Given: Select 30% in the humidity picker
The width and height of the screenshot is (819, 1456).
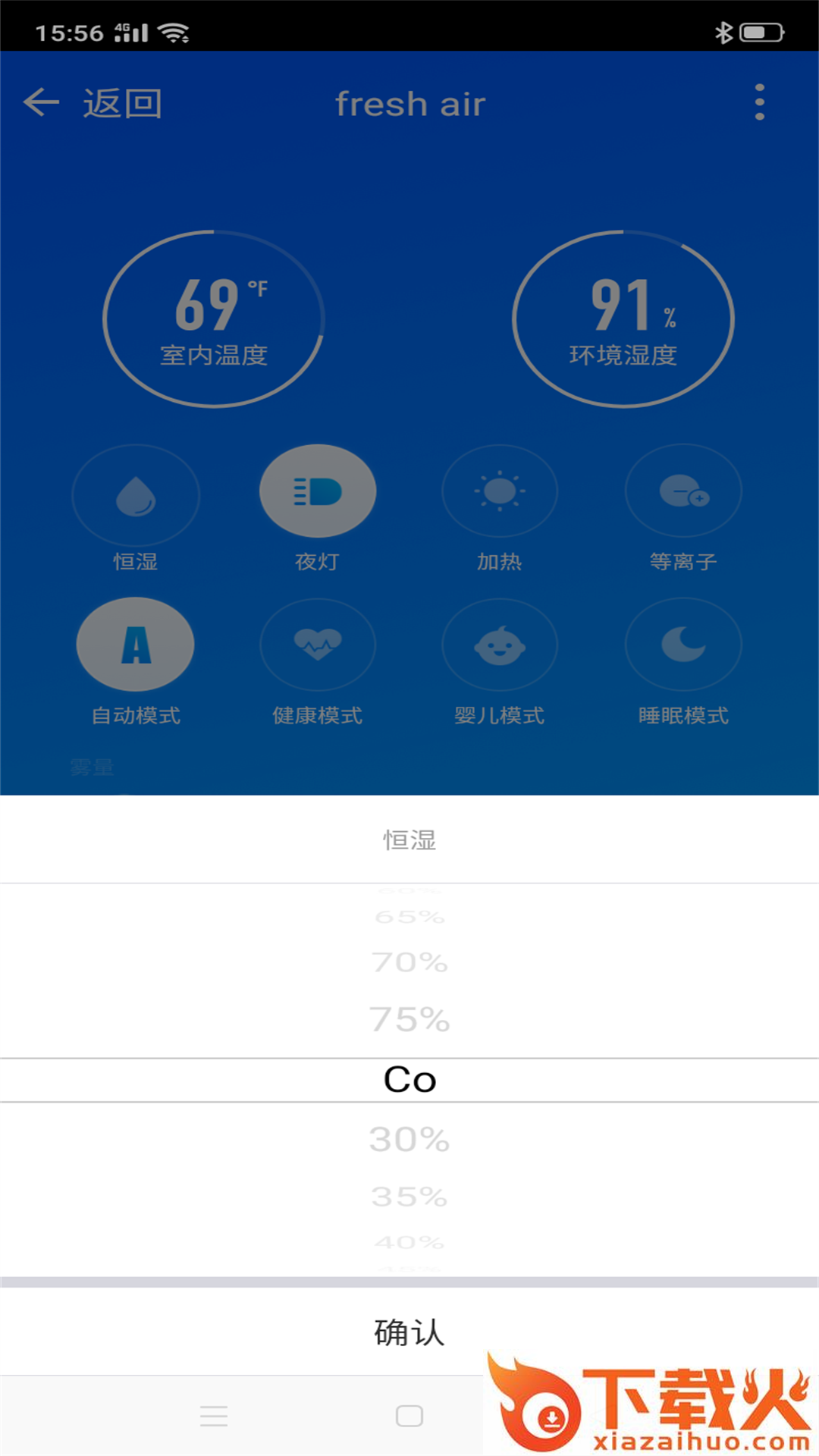Looking at the screenshot, I should (409, 1139).
